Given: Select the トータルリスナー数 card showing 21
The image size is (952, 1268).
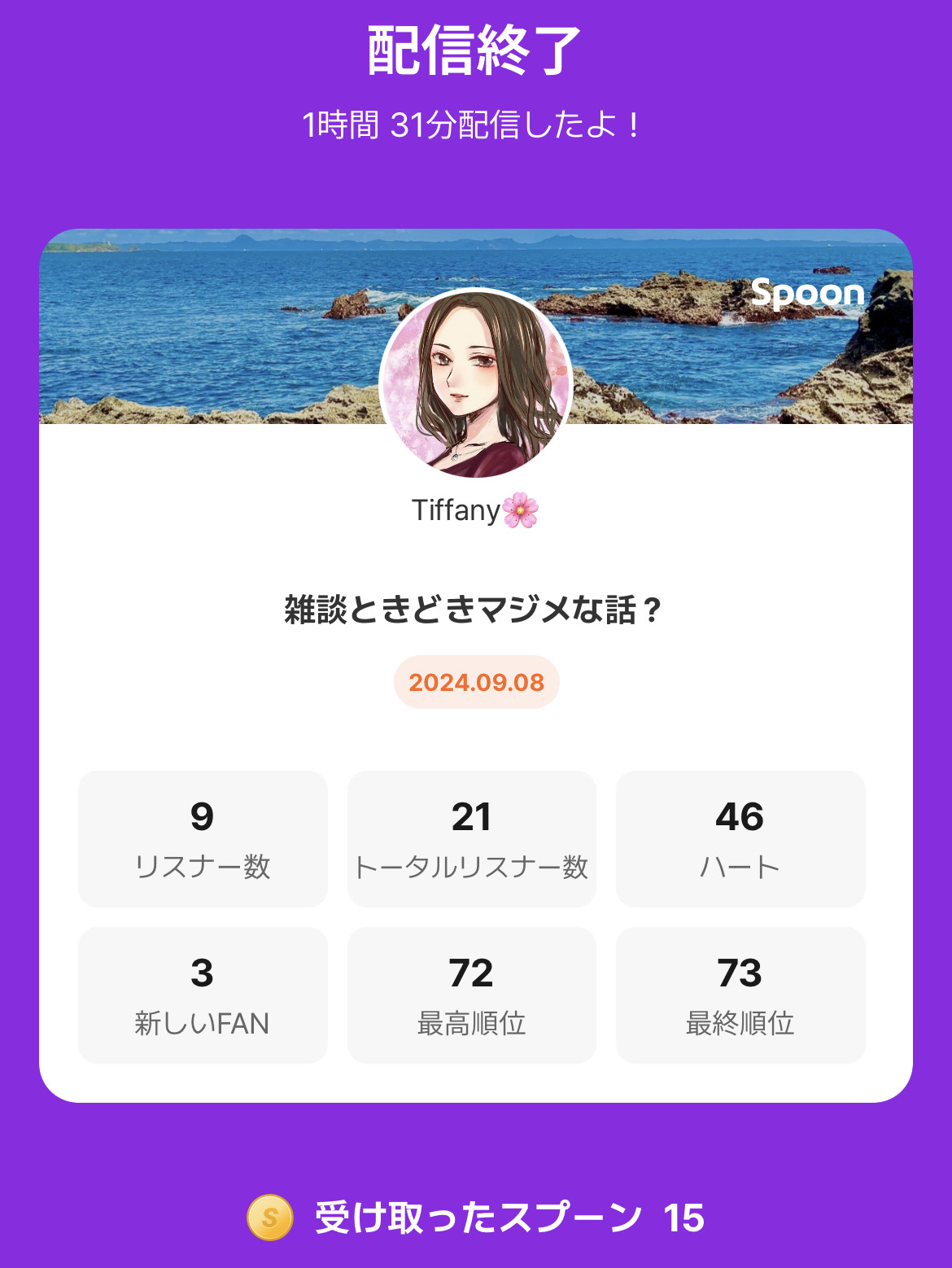Looking at the screenshot, I should [x=472, y=837].
